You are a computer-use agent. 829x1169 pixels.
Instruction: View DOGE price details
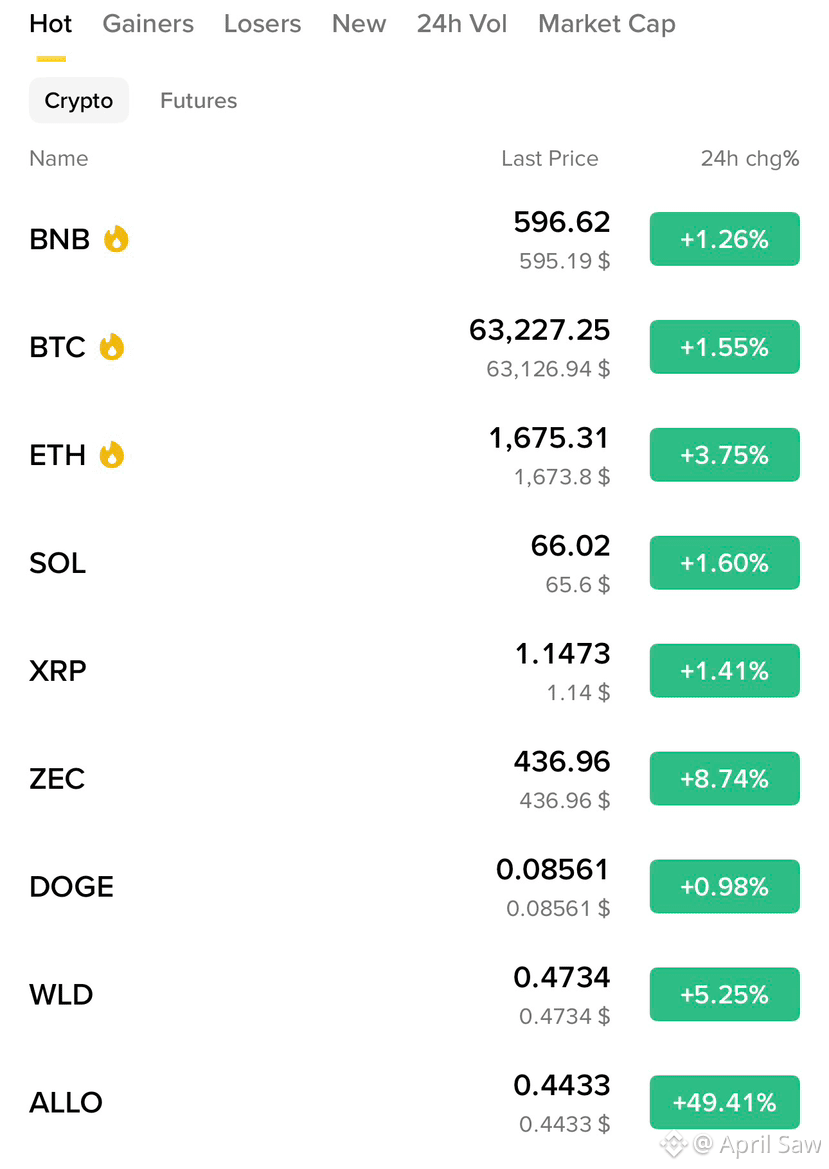coord(414,886)
